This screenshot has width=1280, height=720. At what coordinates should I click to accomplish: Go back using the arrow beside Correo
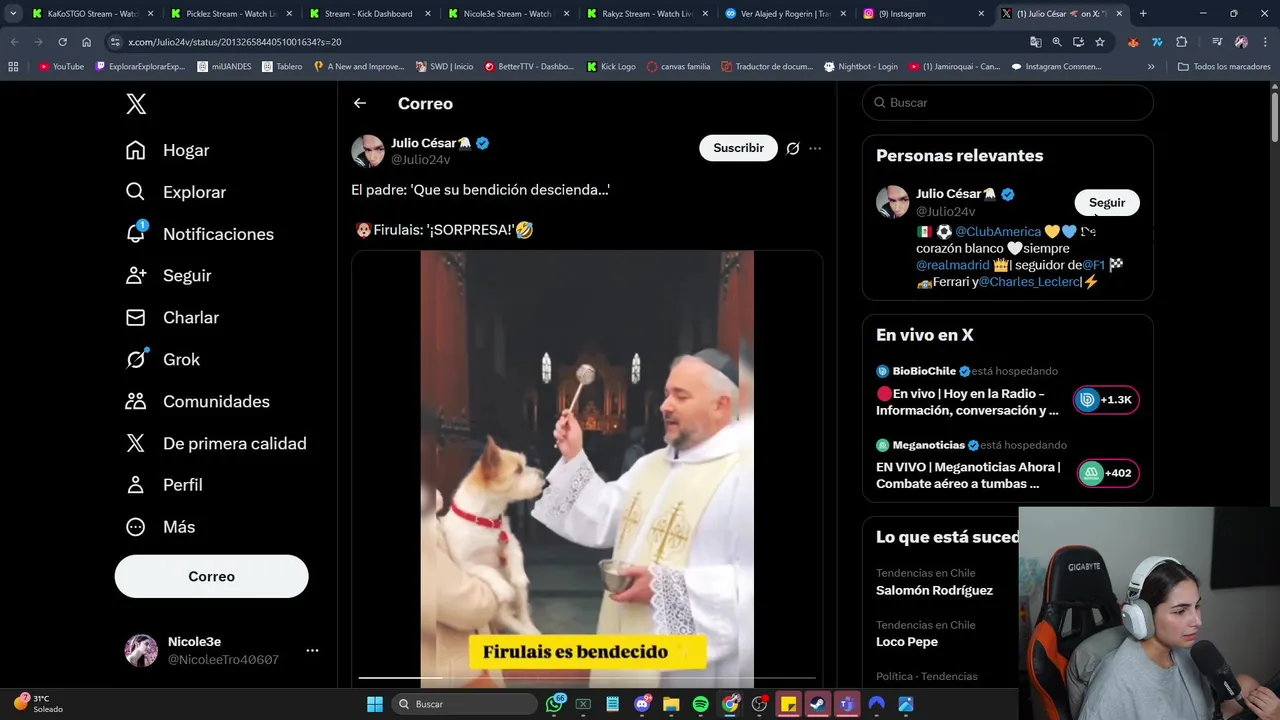point(360,103)
